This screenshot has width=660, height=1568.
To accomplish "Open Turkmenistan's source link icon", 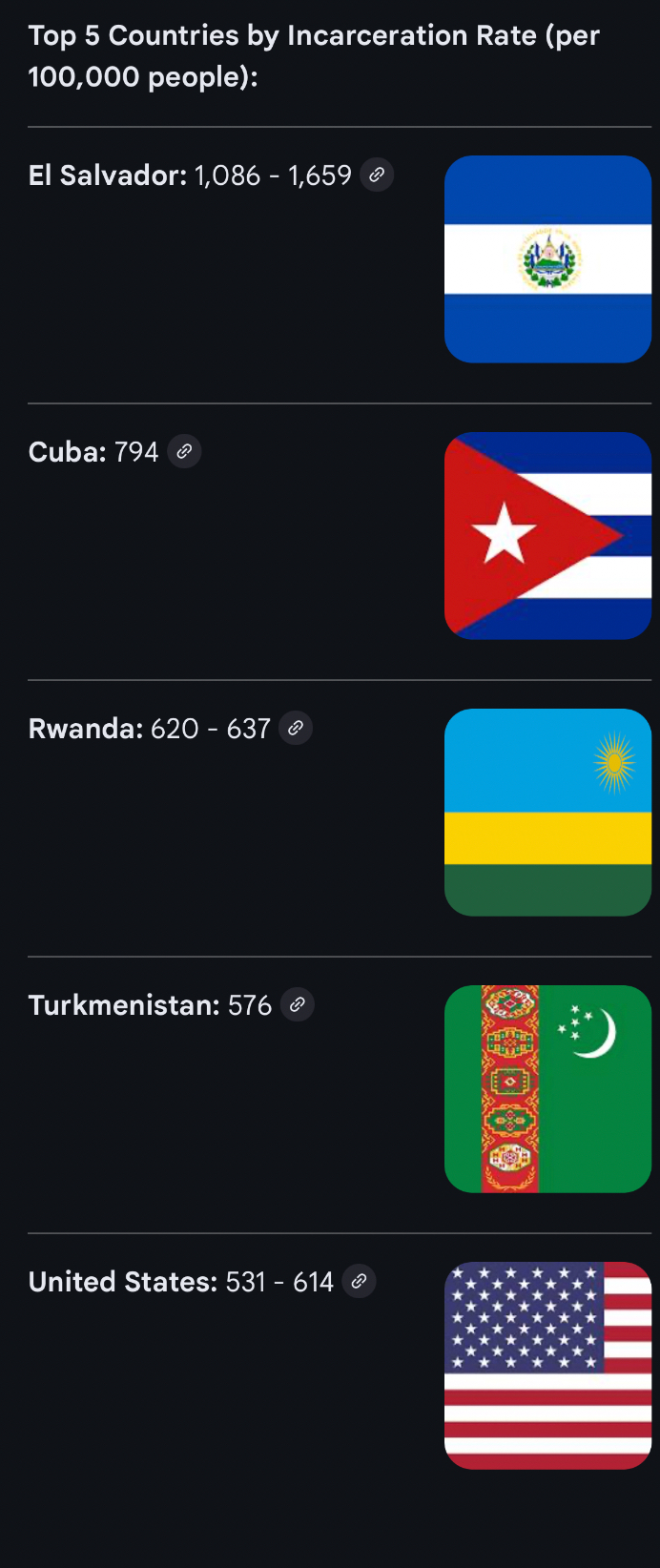I will (x=298, y=1005).
